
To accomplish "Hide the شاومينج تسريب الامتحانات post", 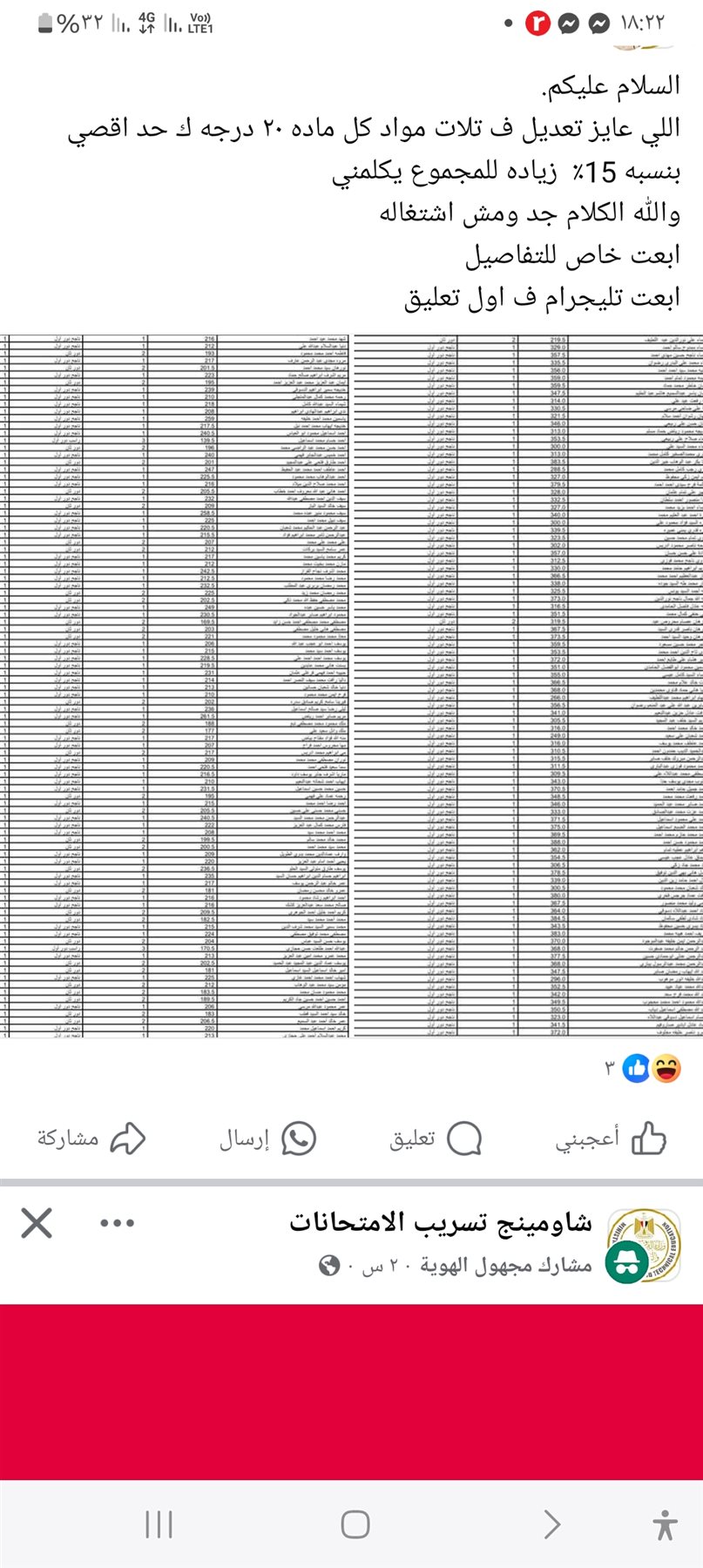I will (37, 1223).
